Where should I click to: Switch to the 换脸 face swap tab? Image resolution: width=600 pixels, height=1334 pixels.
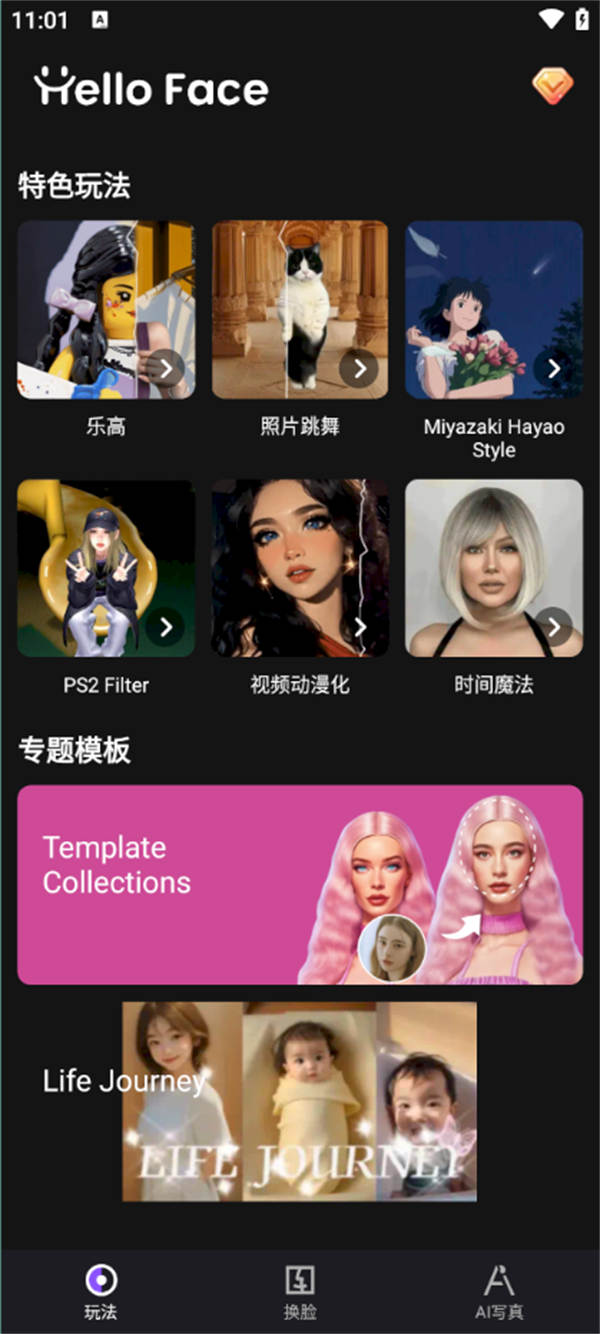(299, 1290)
